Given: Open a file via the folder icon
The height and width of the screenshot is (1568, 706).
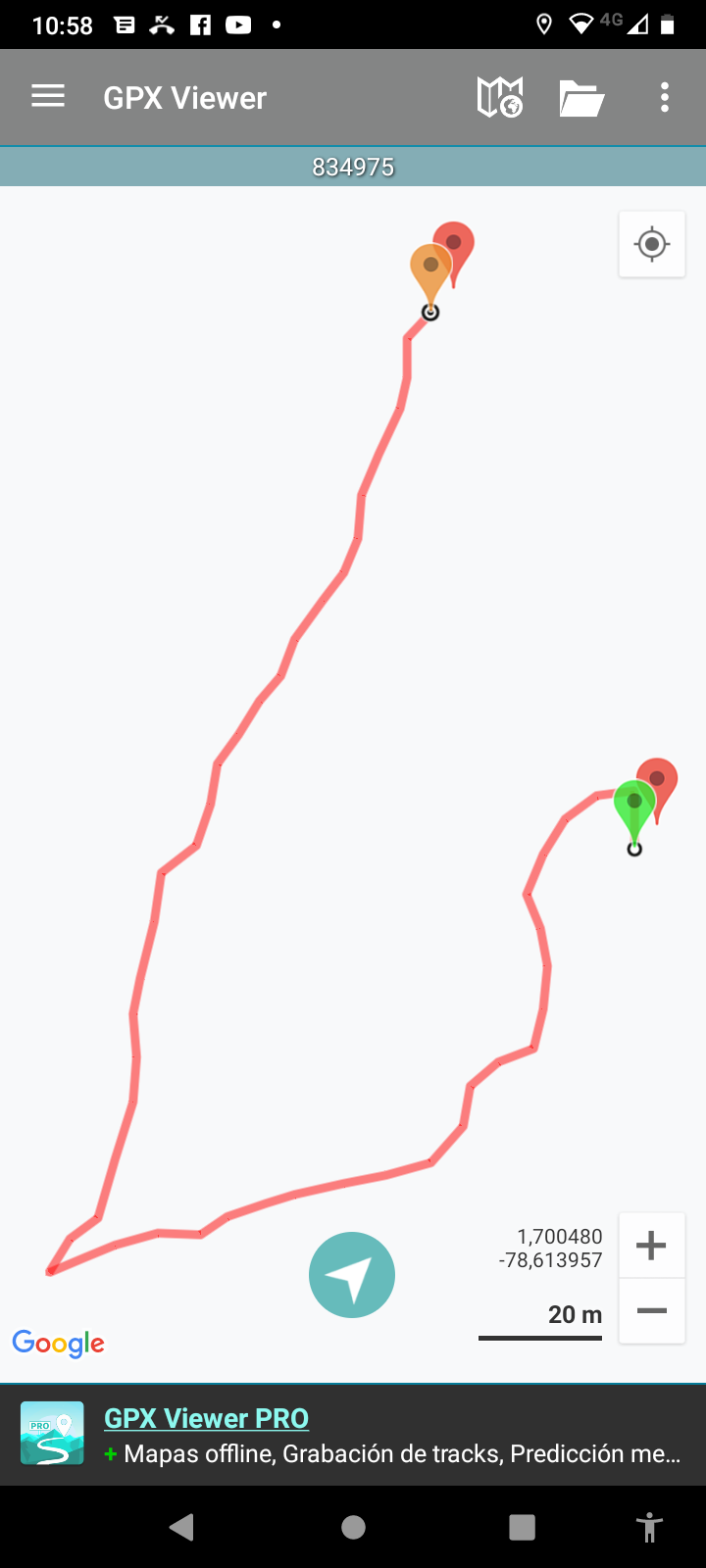Looking at the screenshot, I should [580, 98].
